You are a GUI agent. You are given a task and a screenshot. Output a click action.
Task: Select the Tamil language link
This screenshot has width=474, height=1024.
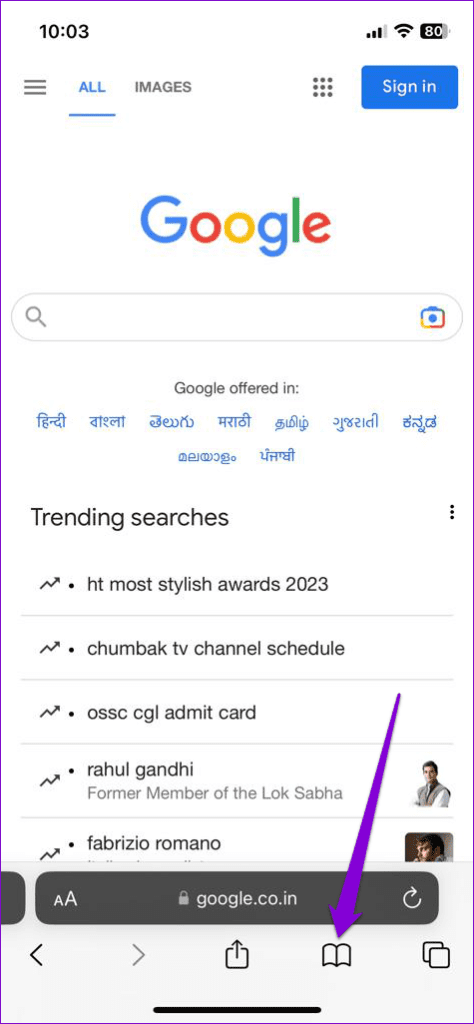[x=292, y=423]
